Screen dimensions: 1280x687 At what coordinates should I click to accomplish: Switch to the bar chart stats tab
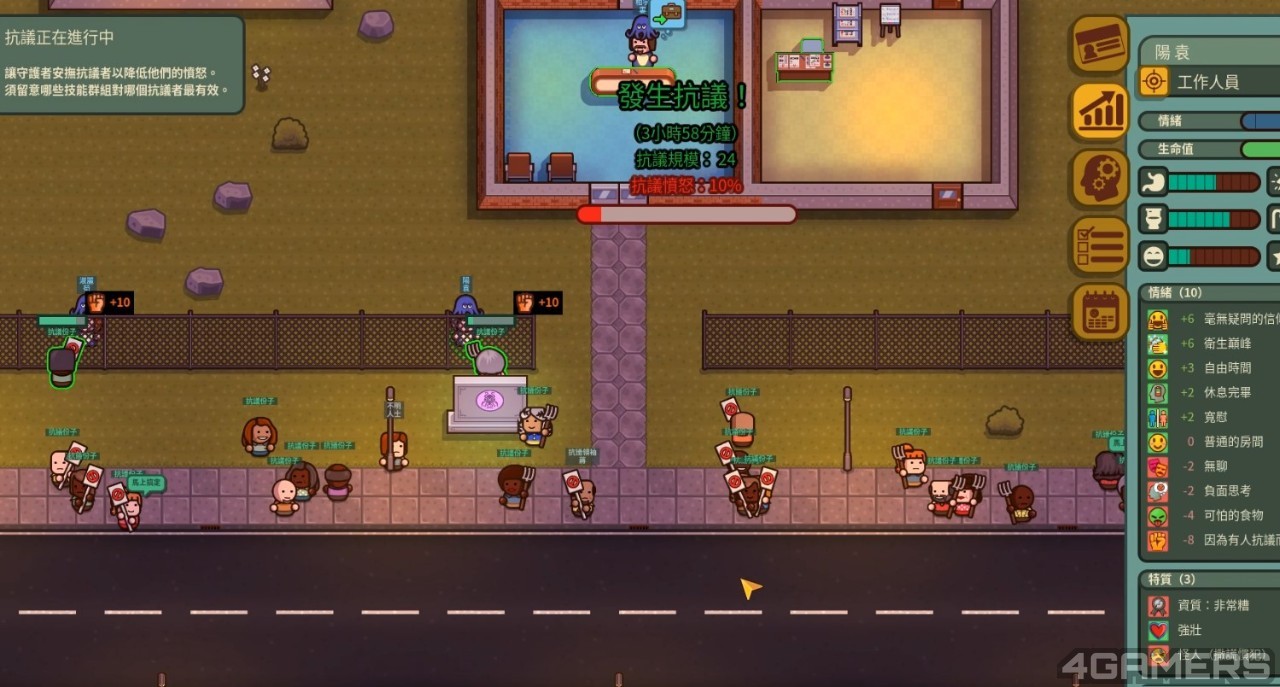tap(1100, 111)
